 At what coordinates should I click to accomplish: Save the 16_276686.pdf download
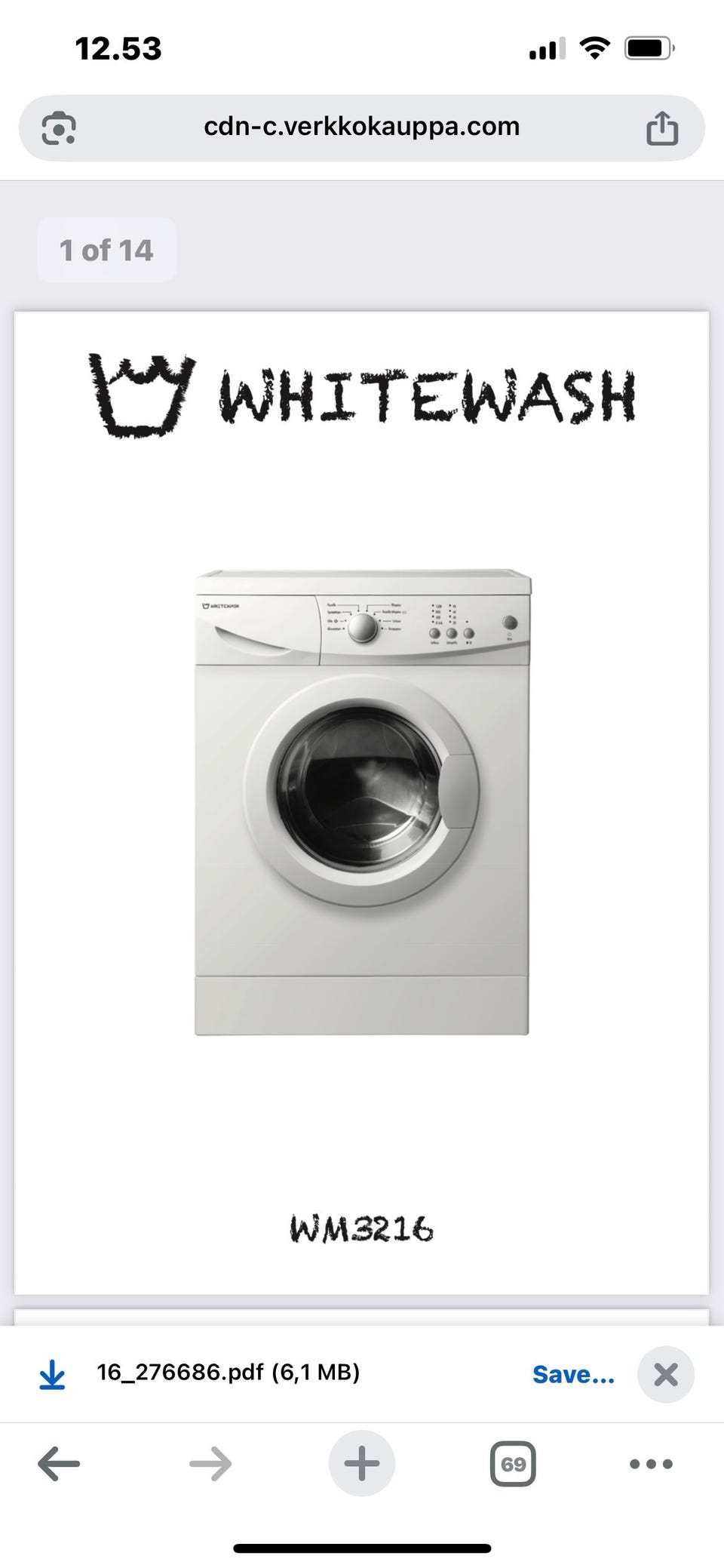click(573, 1374)
